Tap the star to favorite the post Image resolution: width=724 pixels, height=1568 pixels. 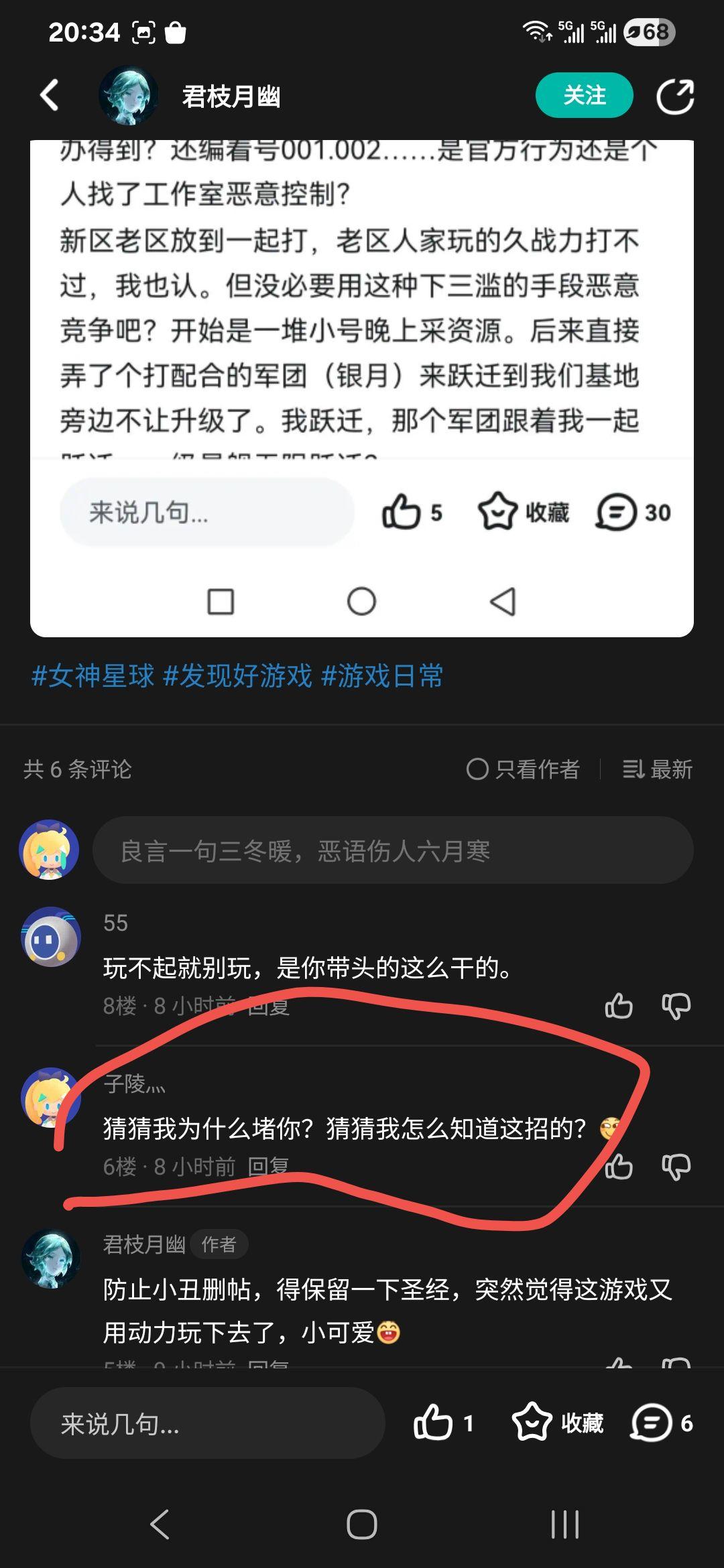(499, 512)
